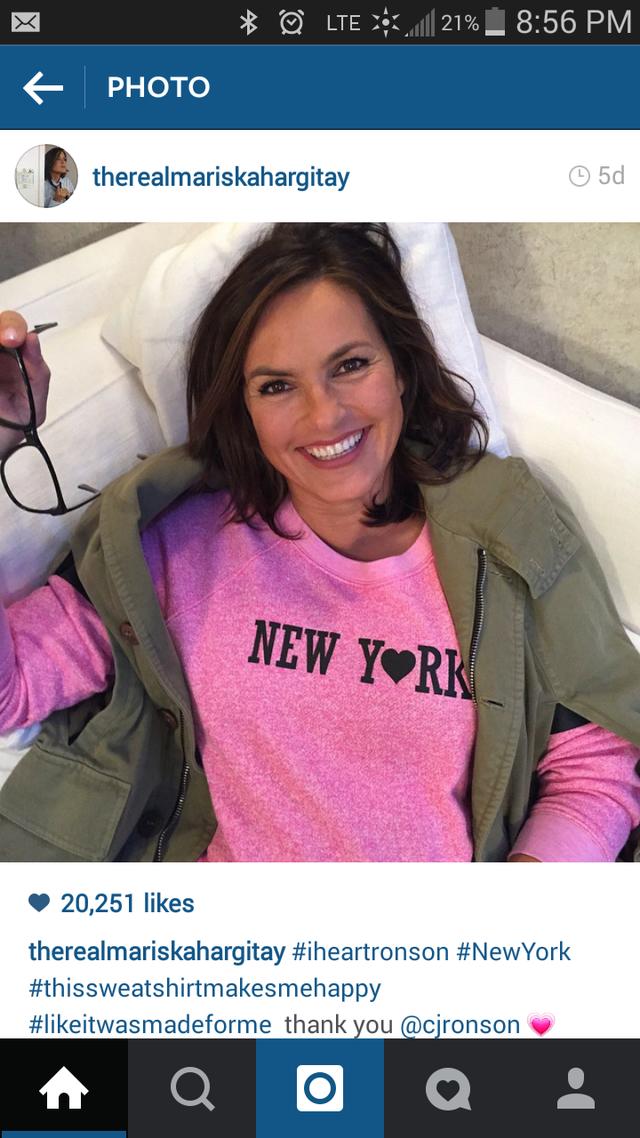Open the #iheartronson hashtag
The height and width of the screenshot is (1138, 640).
370,951
